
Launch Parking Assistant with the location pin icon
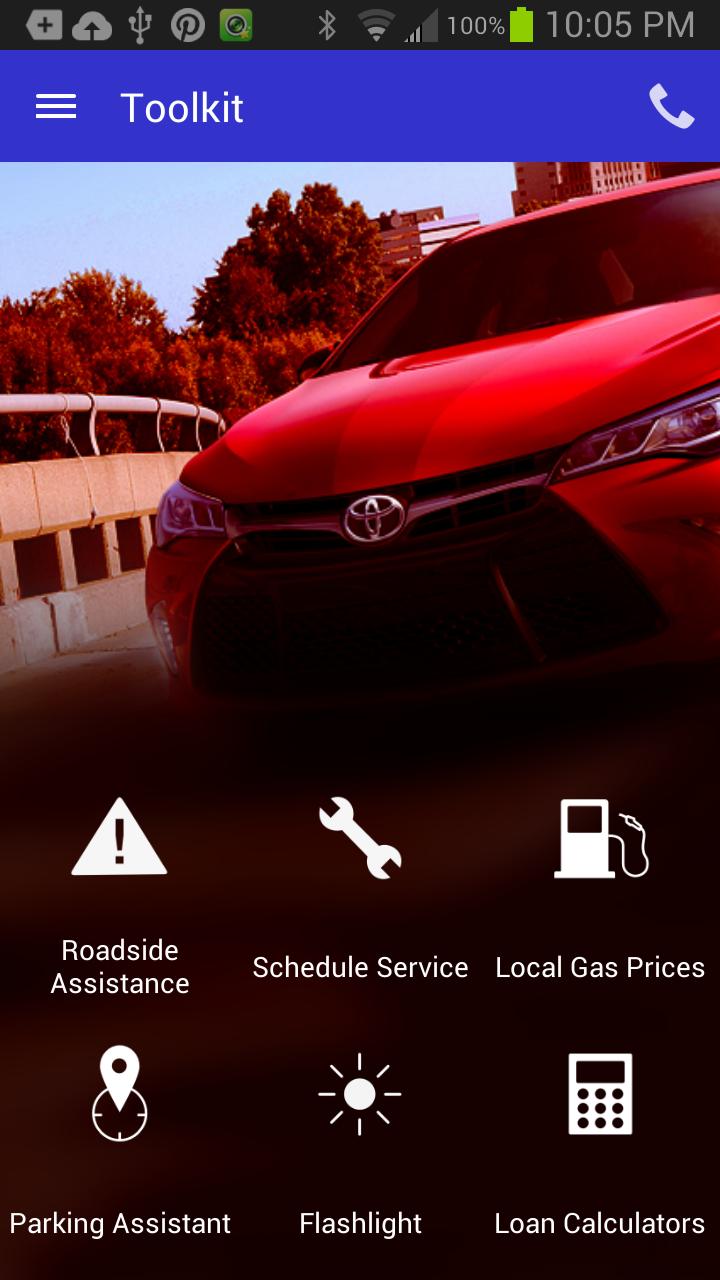pos(118,1094)
